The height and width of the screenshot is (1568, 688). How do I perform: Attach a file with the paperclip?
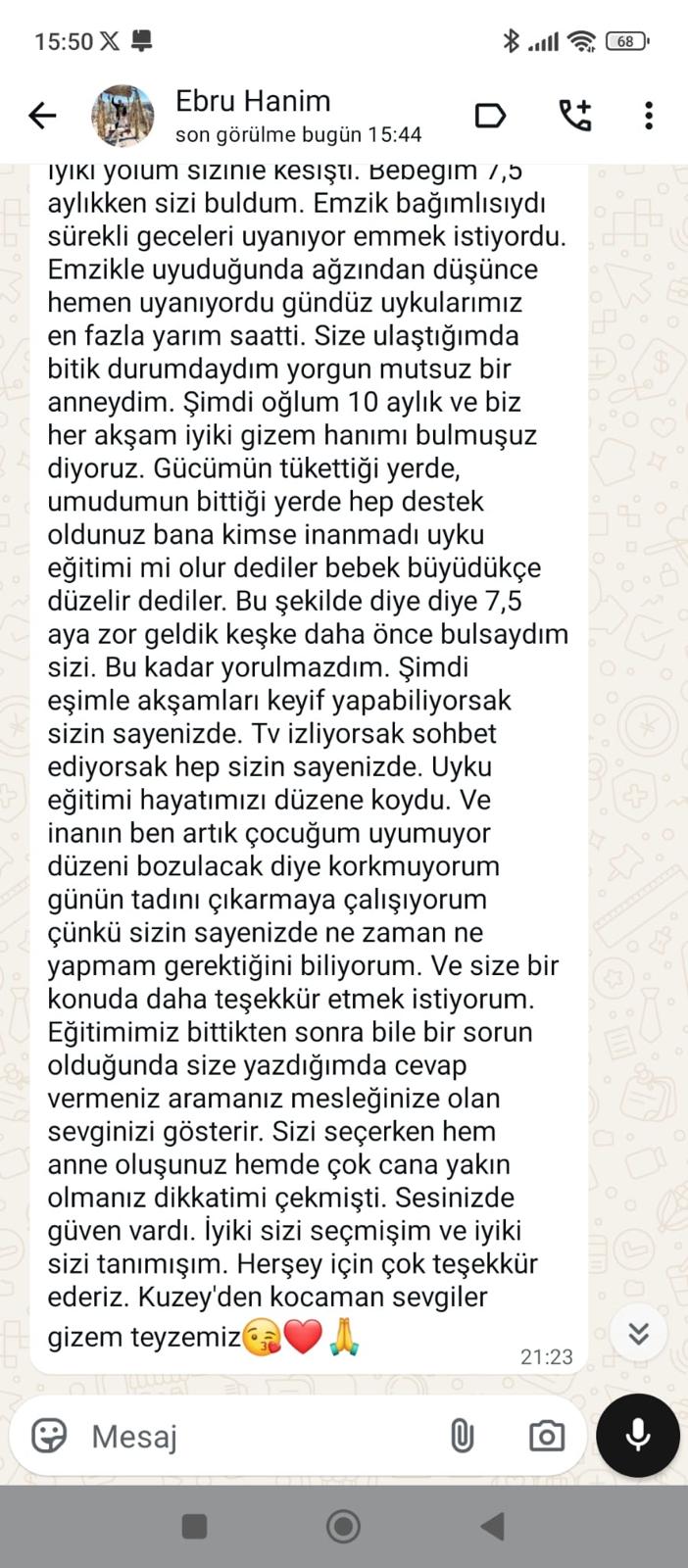tap(462, 1437)
